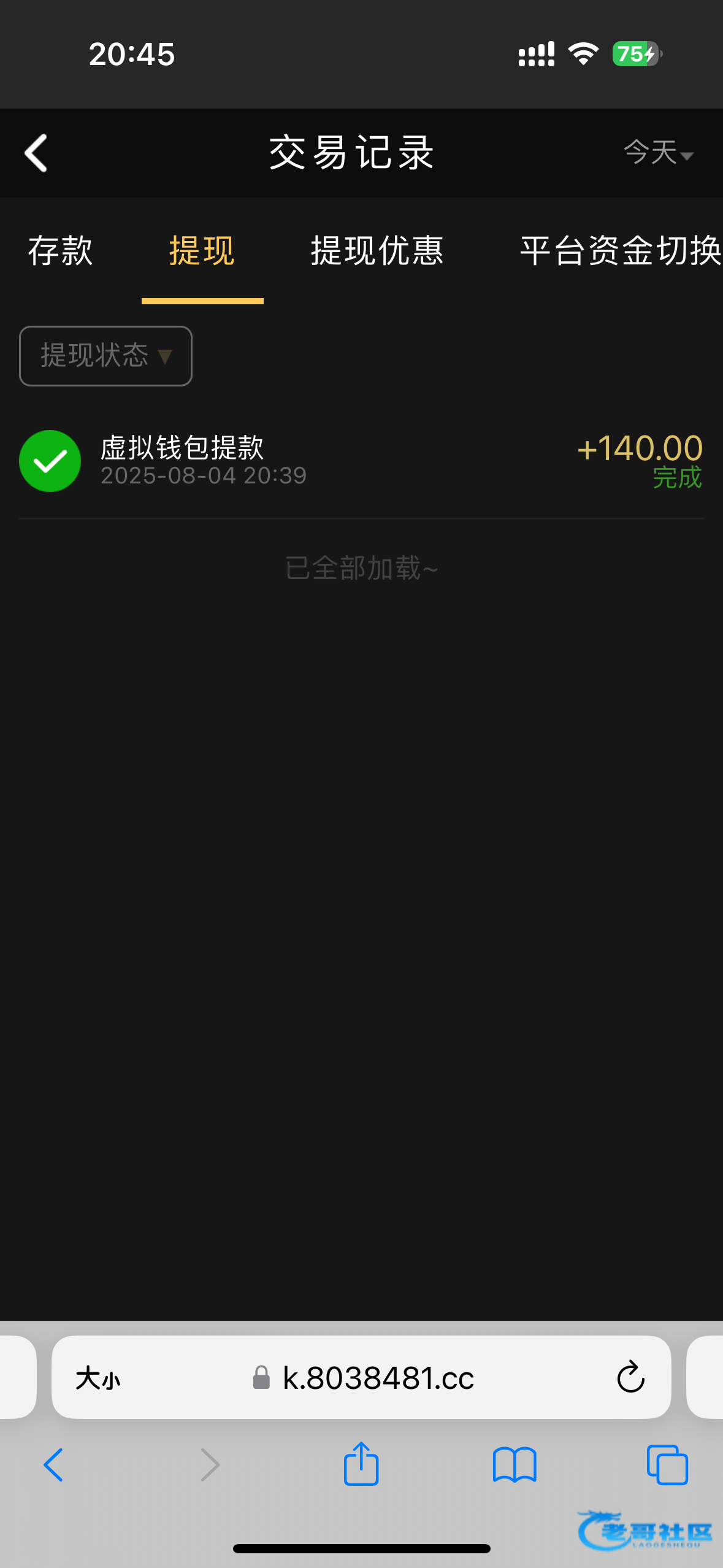723x1568 pixels.
Task: Share this page from the Safari toolbar
Action: (x=361, y=1463)
